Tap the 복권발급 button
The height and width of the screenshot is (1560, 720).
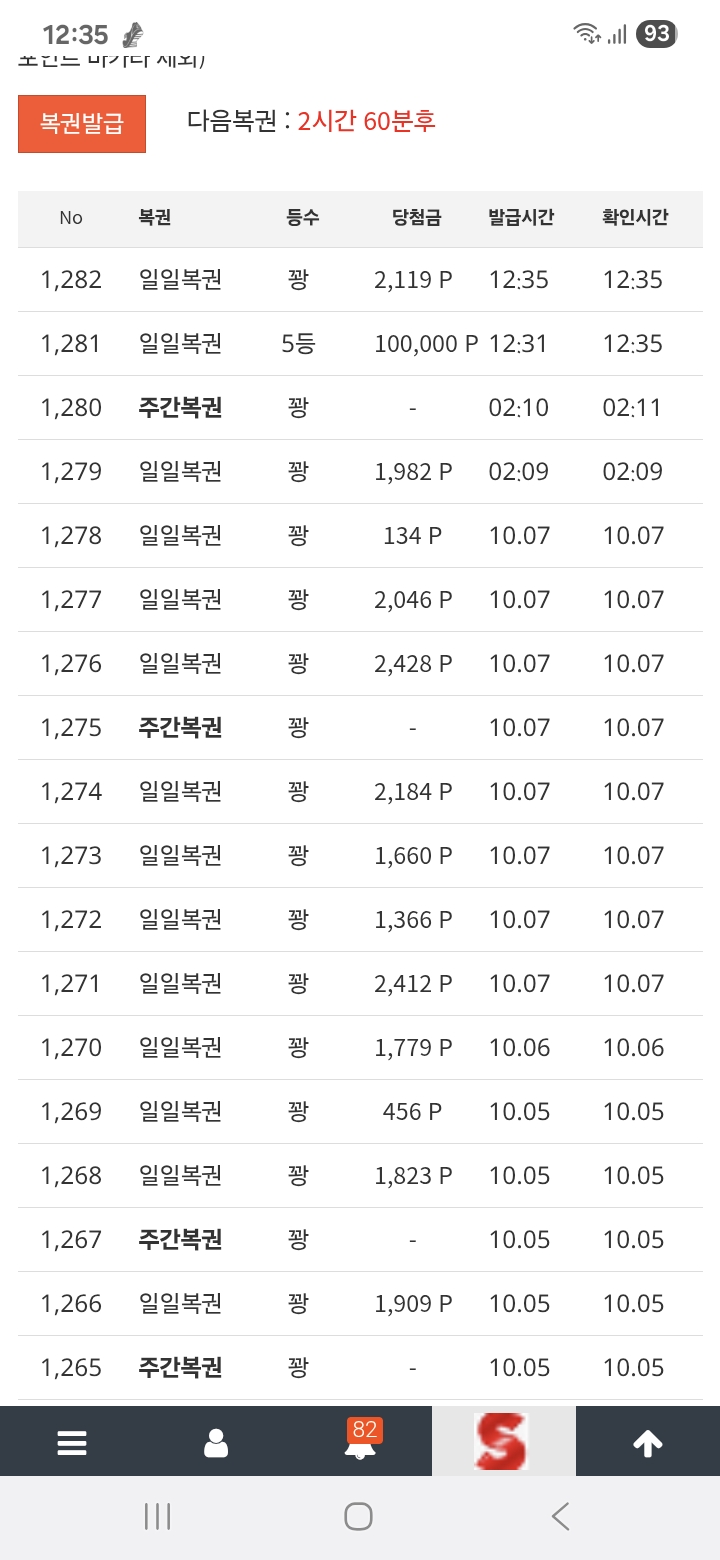[82, 124]
